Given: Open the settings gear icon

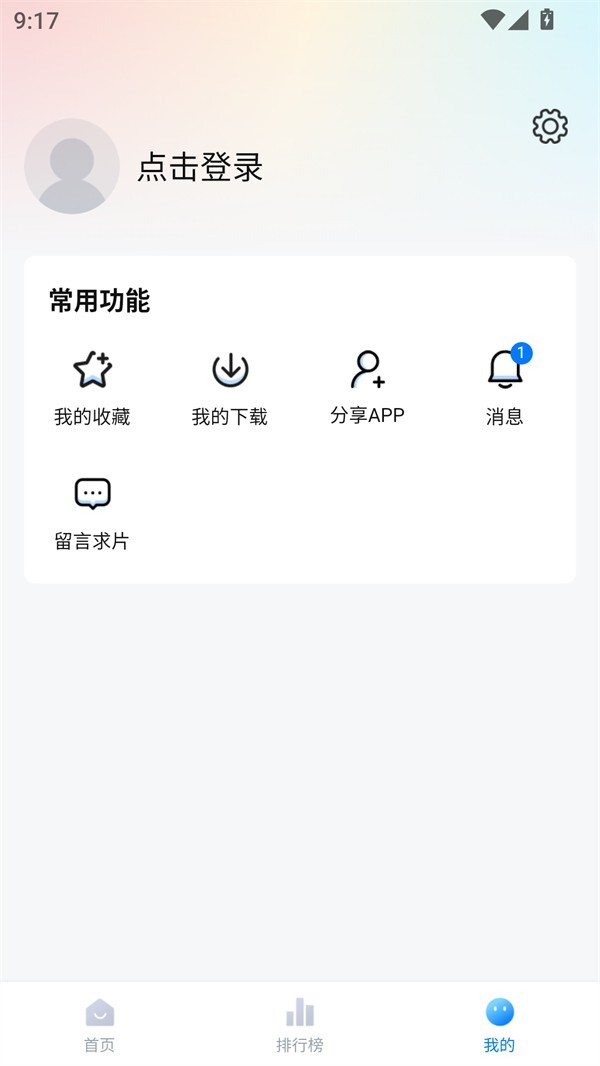Looking at the screenshot, I should click(x=550, y=127).
